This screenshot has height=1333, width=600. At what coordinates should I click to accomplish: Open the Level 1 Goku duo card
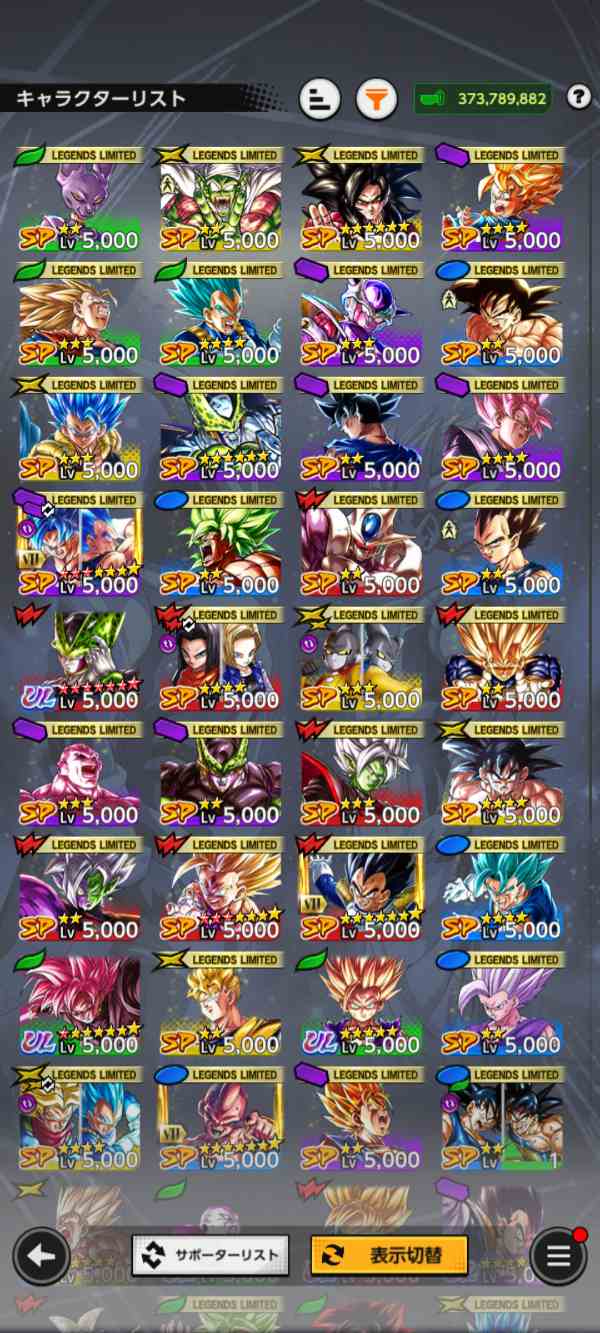tap(502, 1118)
